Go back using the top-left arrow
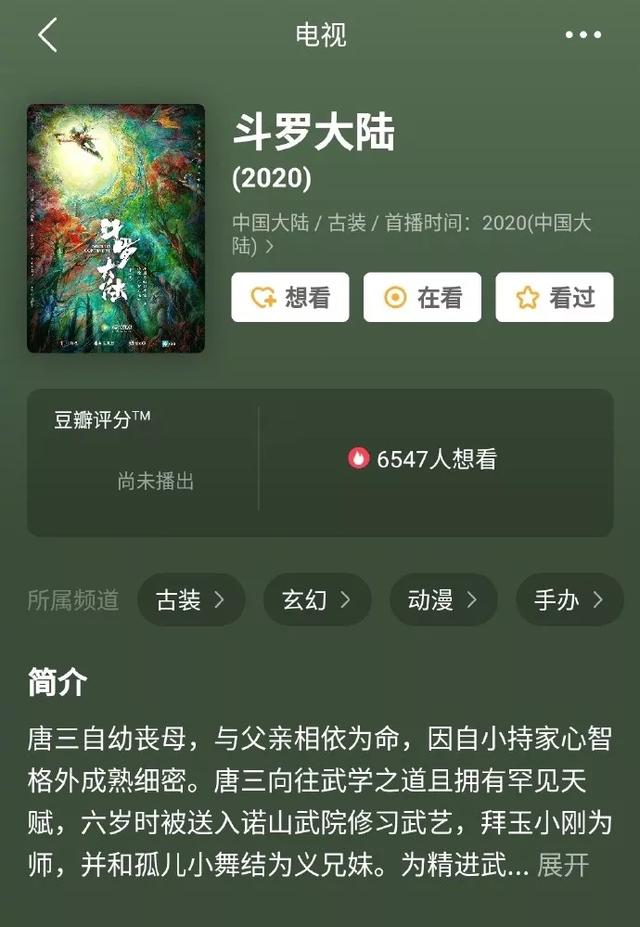640x927 pixels. pyautogui.click(x=47, y=35)
